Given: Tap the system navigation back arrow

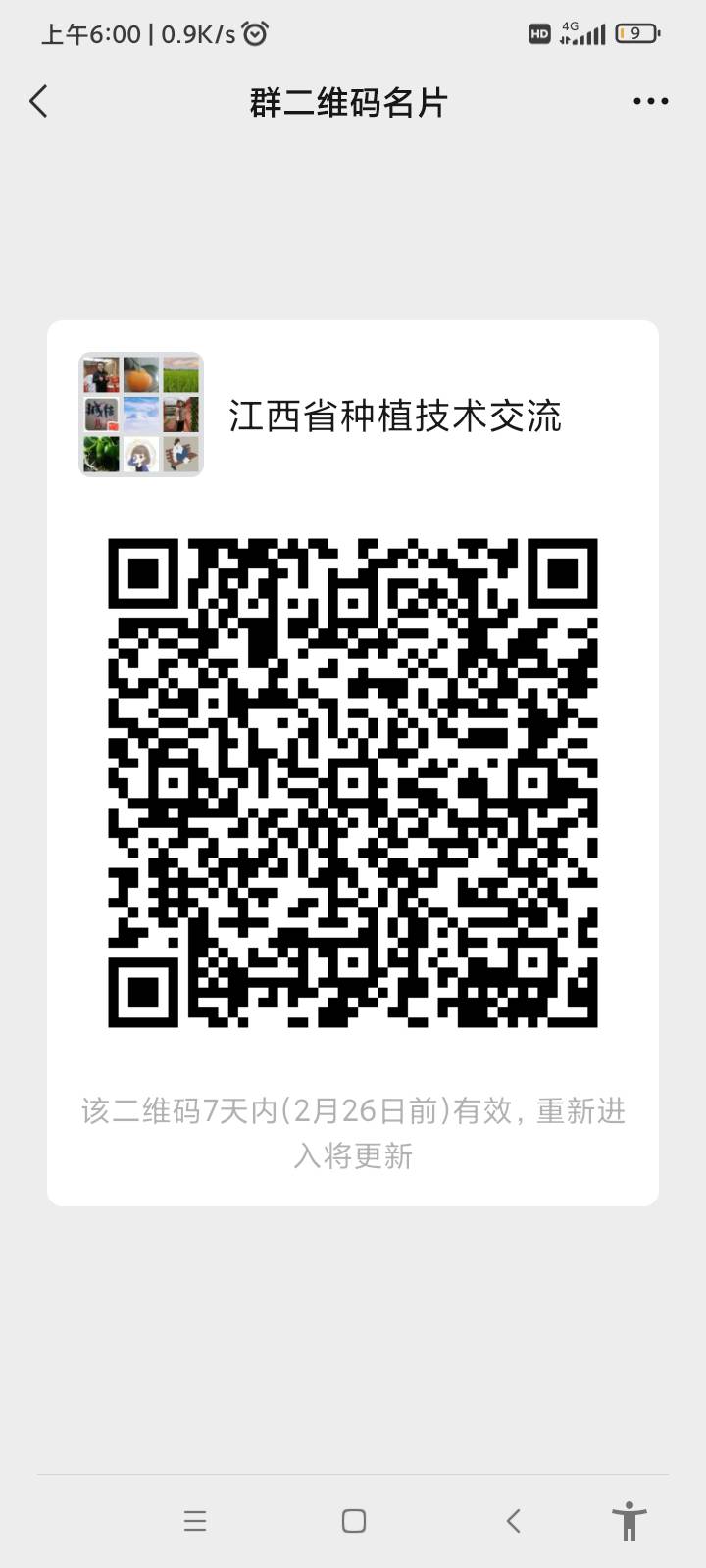Looking at the screenshot, I should 513,1520.
